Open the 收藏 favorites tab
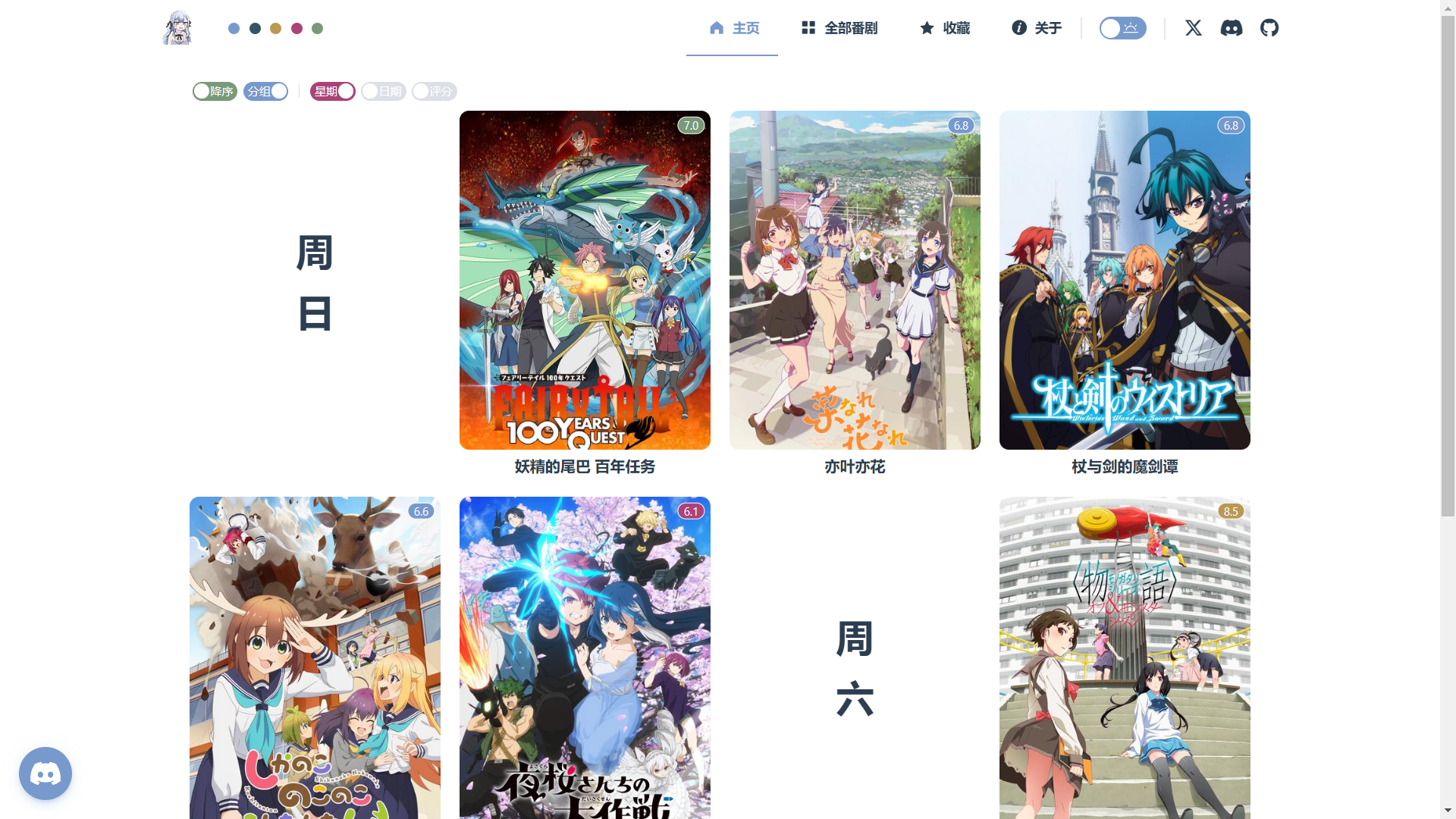Viewport: 1456px width, 819px height. pos(945,28)
